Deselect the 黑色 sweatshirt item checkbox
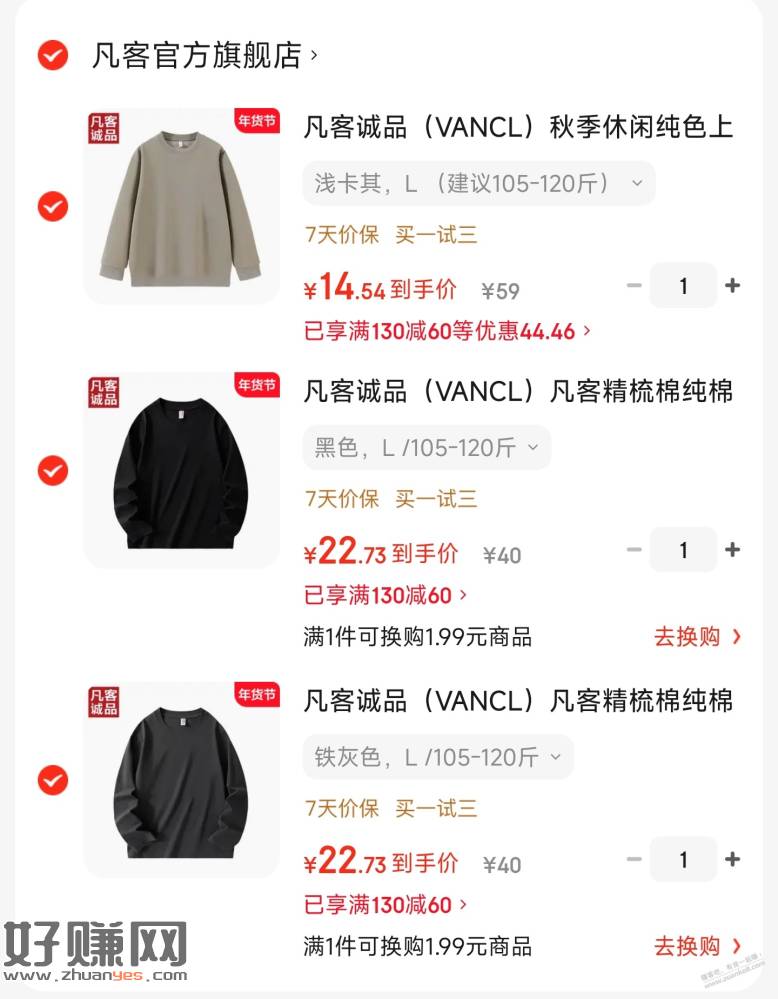Image resolution: width=778 pixels, height=999 pixels. [53, 470]
